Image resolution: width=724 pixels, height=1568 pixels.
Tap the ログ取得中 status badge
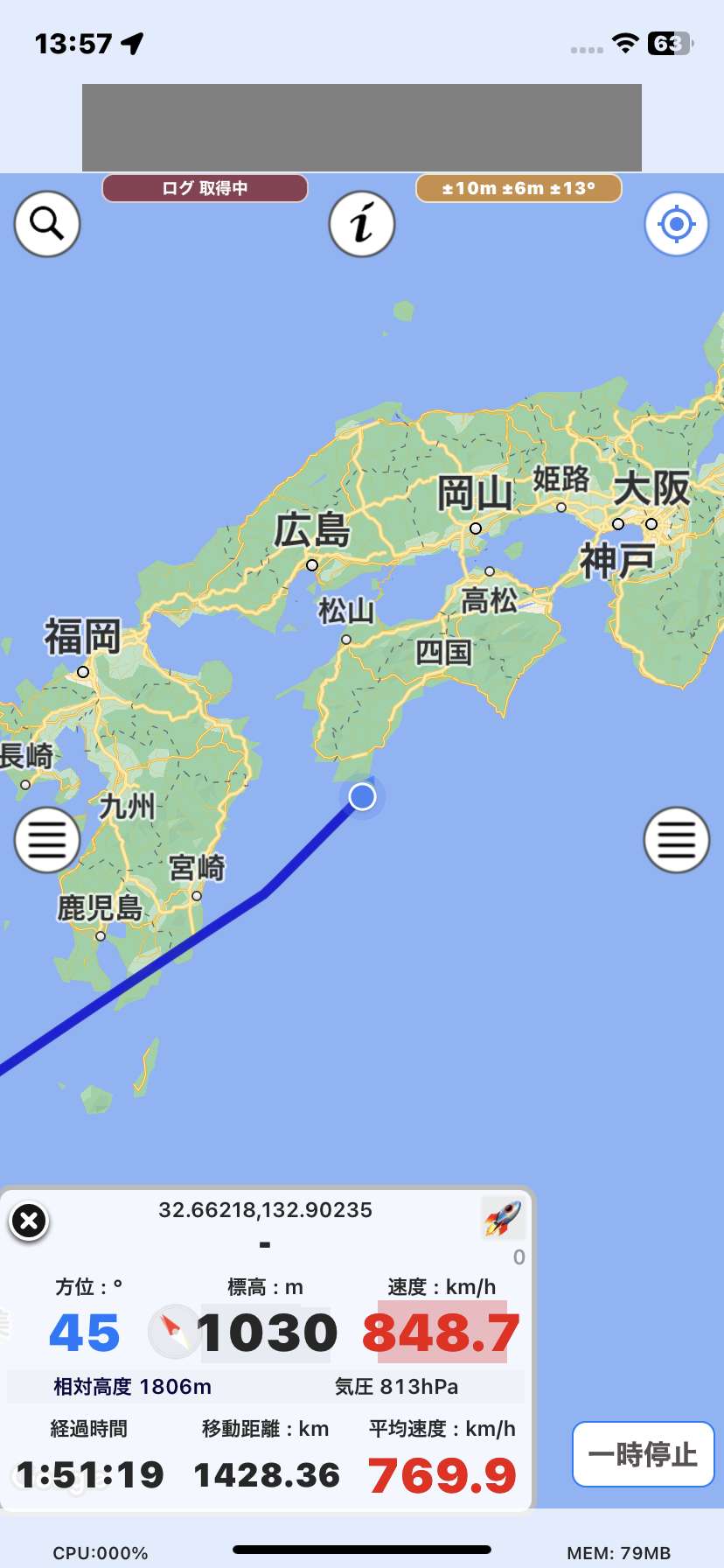[x=205, y=188]
